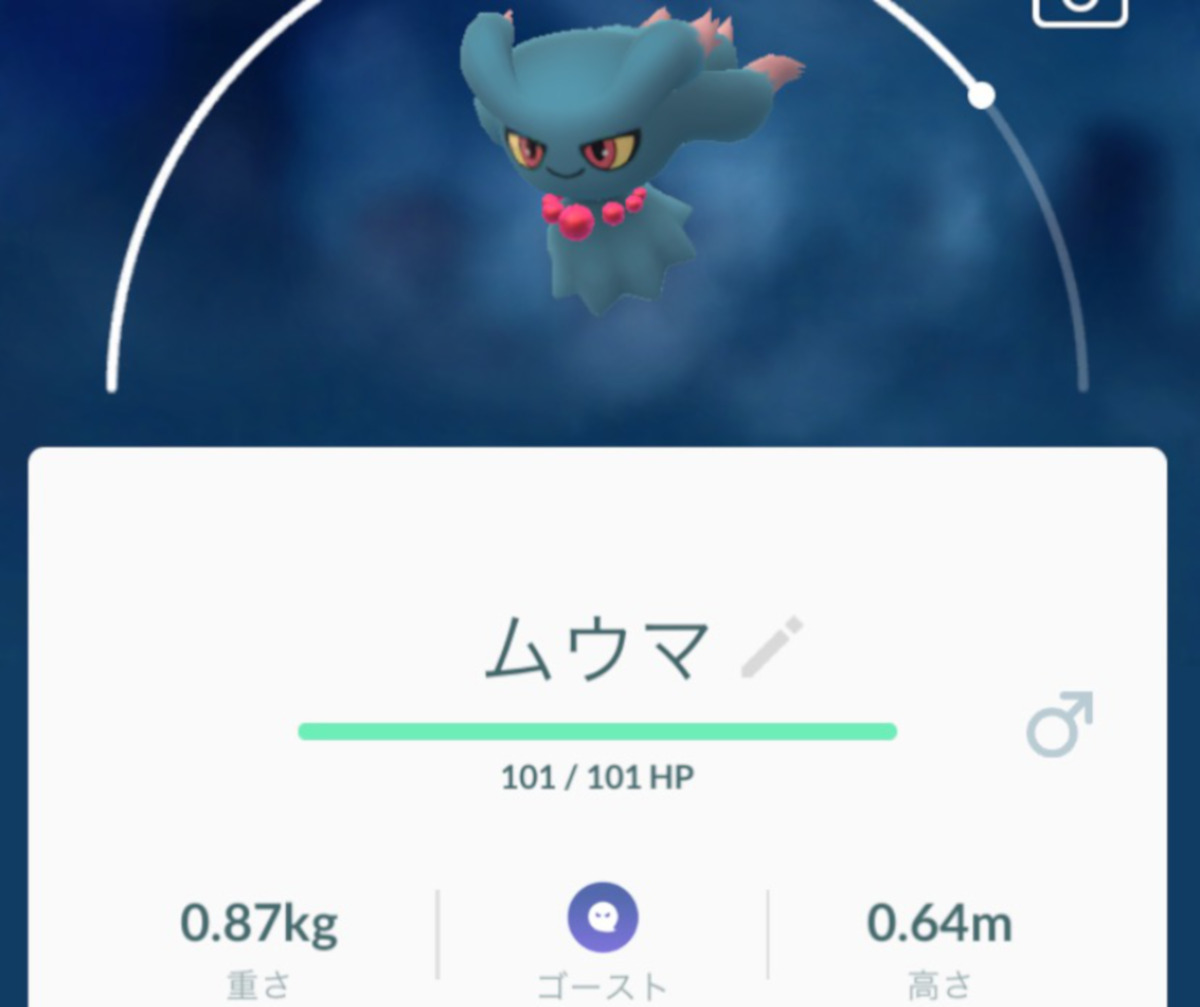Edit the ムウマ nickname with the pencil icon
The height and width of the screenshot is (1007, 1200).
(771, 648)
